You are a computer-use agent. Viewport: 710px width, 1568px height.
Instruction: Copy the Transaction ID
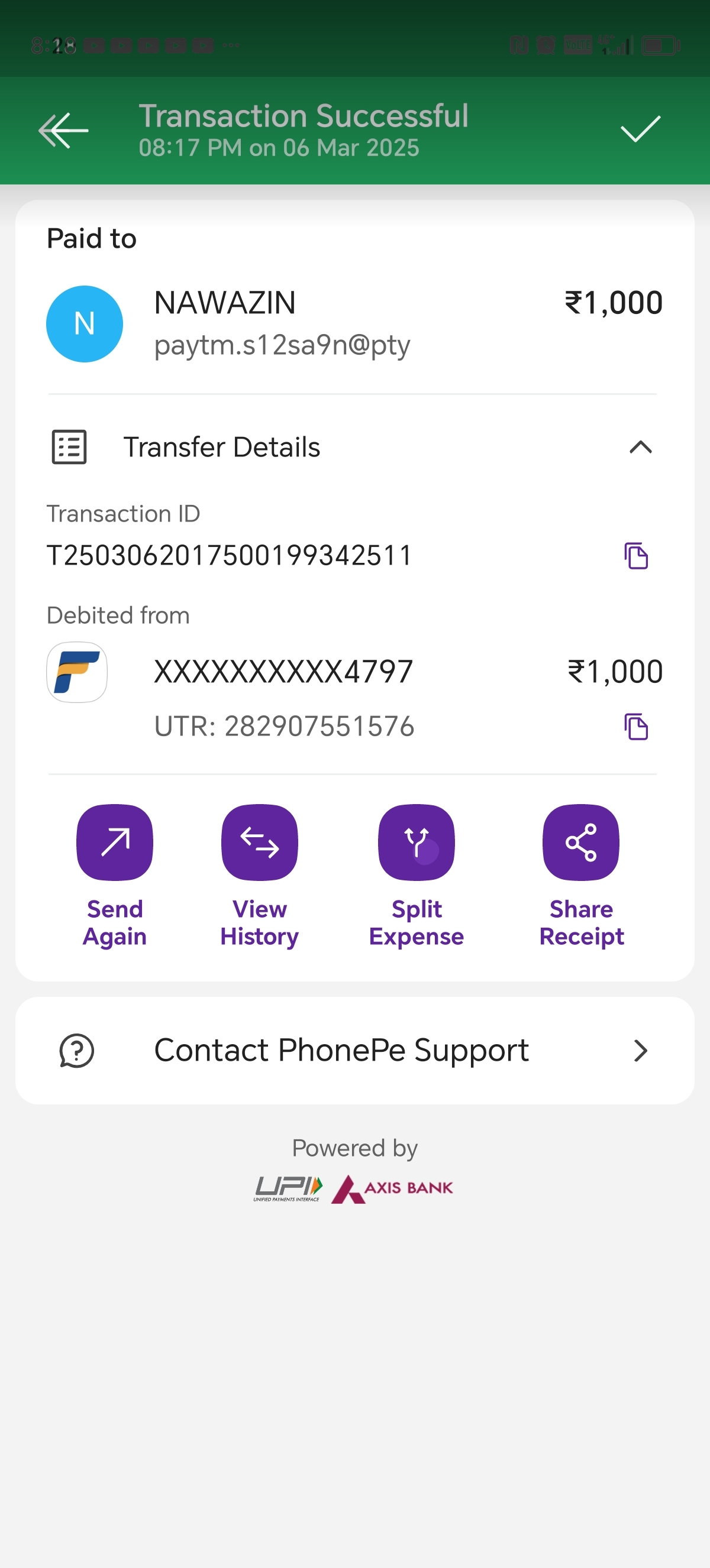click(x=635, y=556)
